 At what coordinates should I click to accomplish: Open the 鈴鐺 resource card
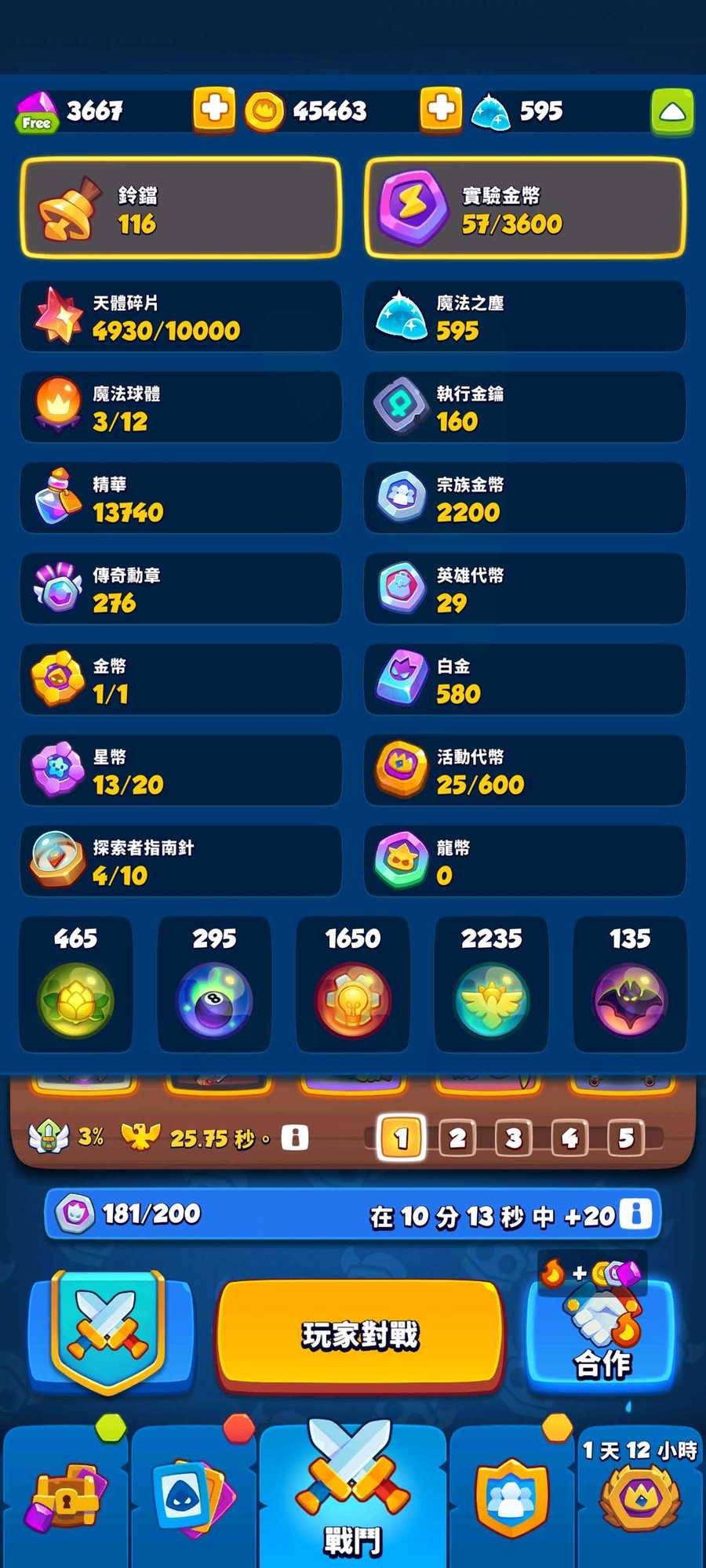coord(181,209)
